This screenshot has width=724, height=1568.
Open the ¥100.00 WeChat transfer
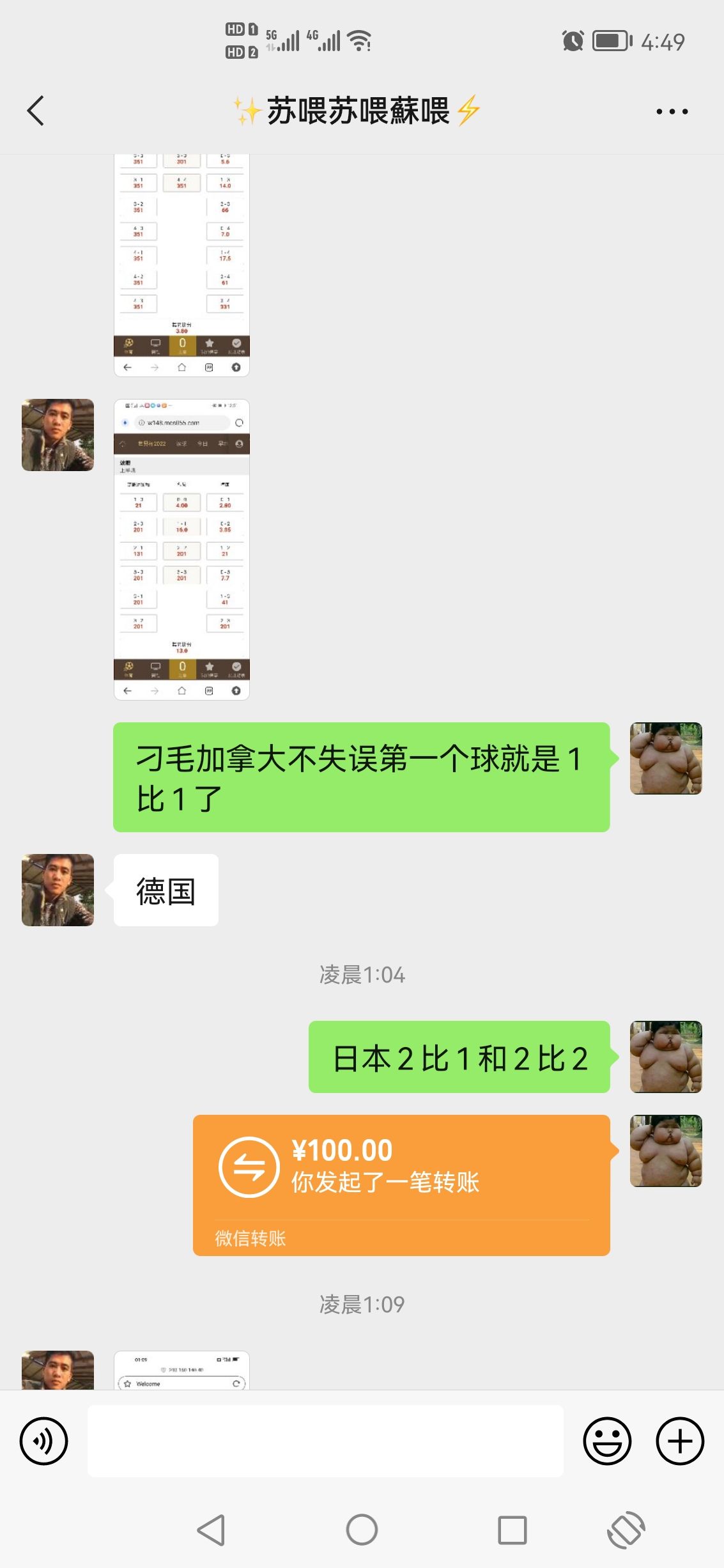tap(401, 1184)
